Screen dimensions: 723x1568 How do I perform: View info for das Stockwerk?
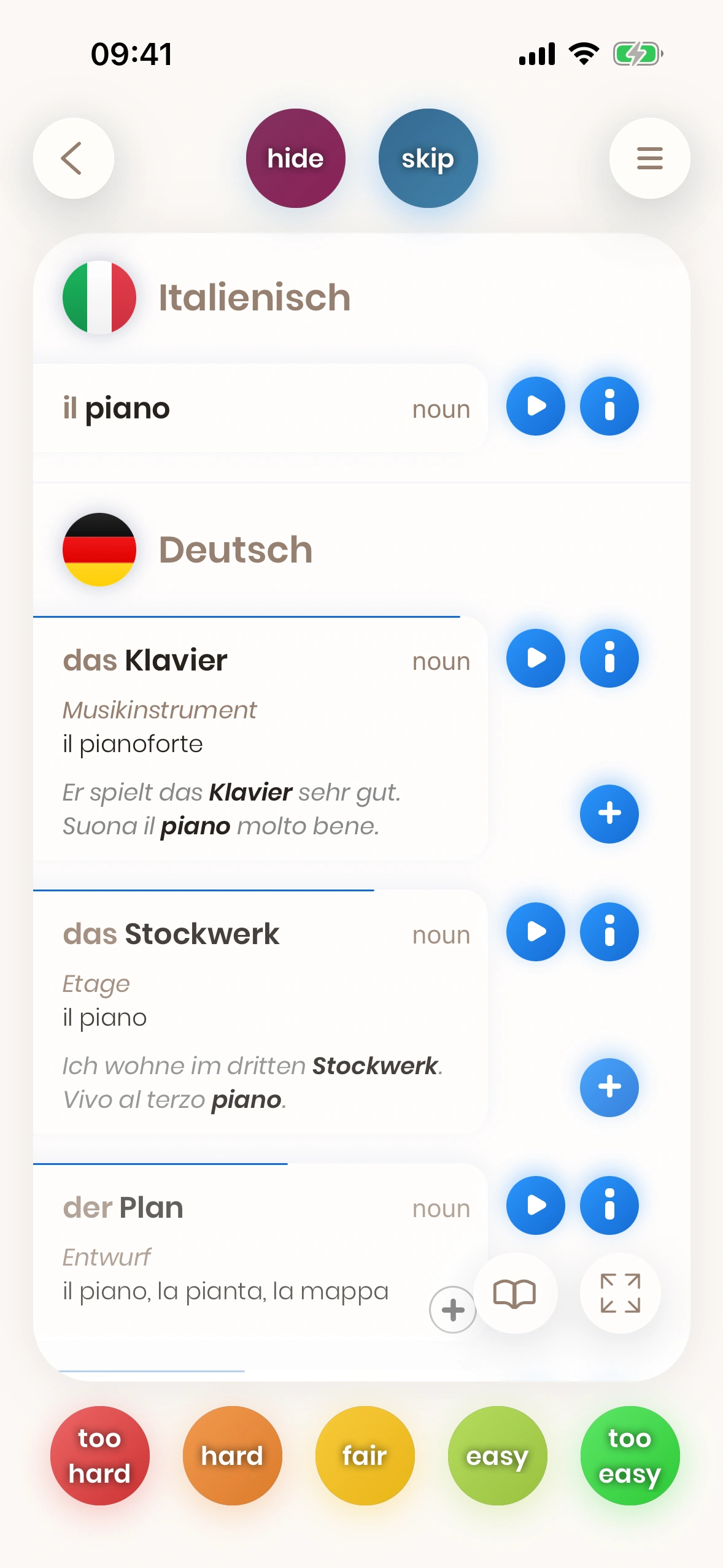pos(609,932)
